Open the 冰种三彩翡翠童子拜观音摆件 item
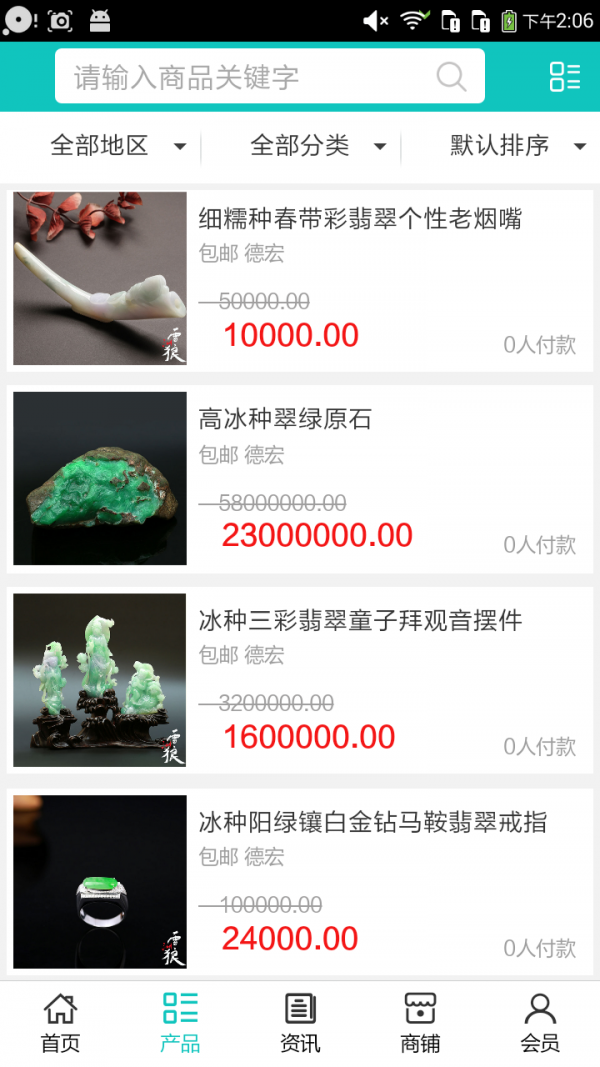The height and width of the screenshot is (1067, 600). 360,620
